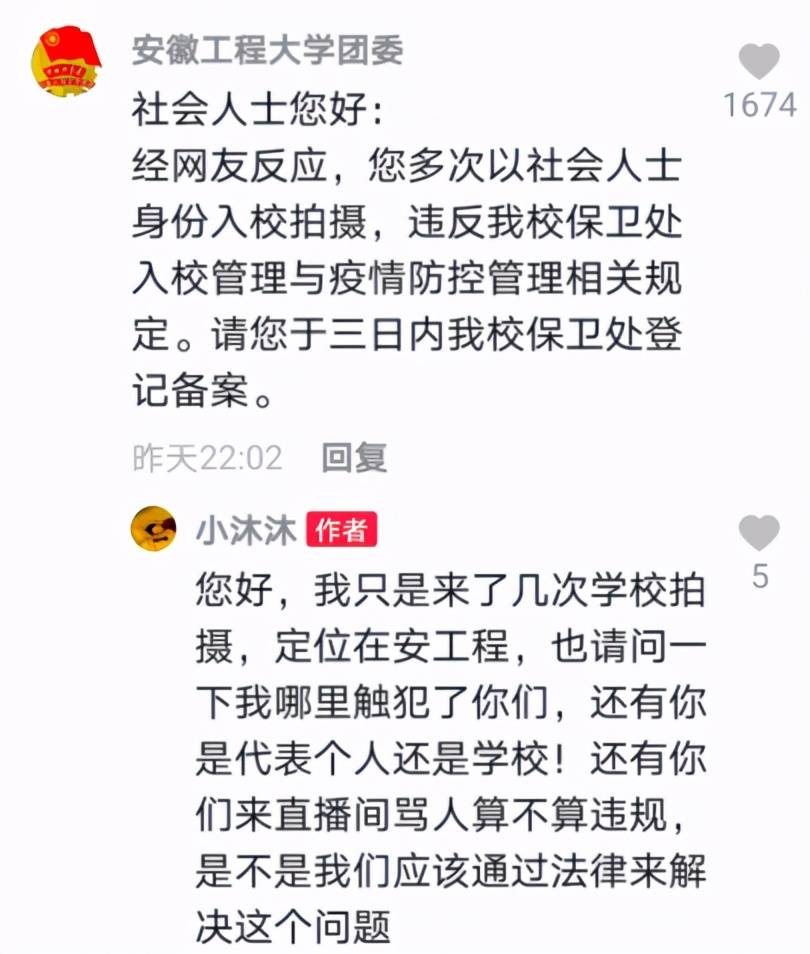Screen dimensions: 810x954
Task: Open the username 小沐沐
Action: 245,531
